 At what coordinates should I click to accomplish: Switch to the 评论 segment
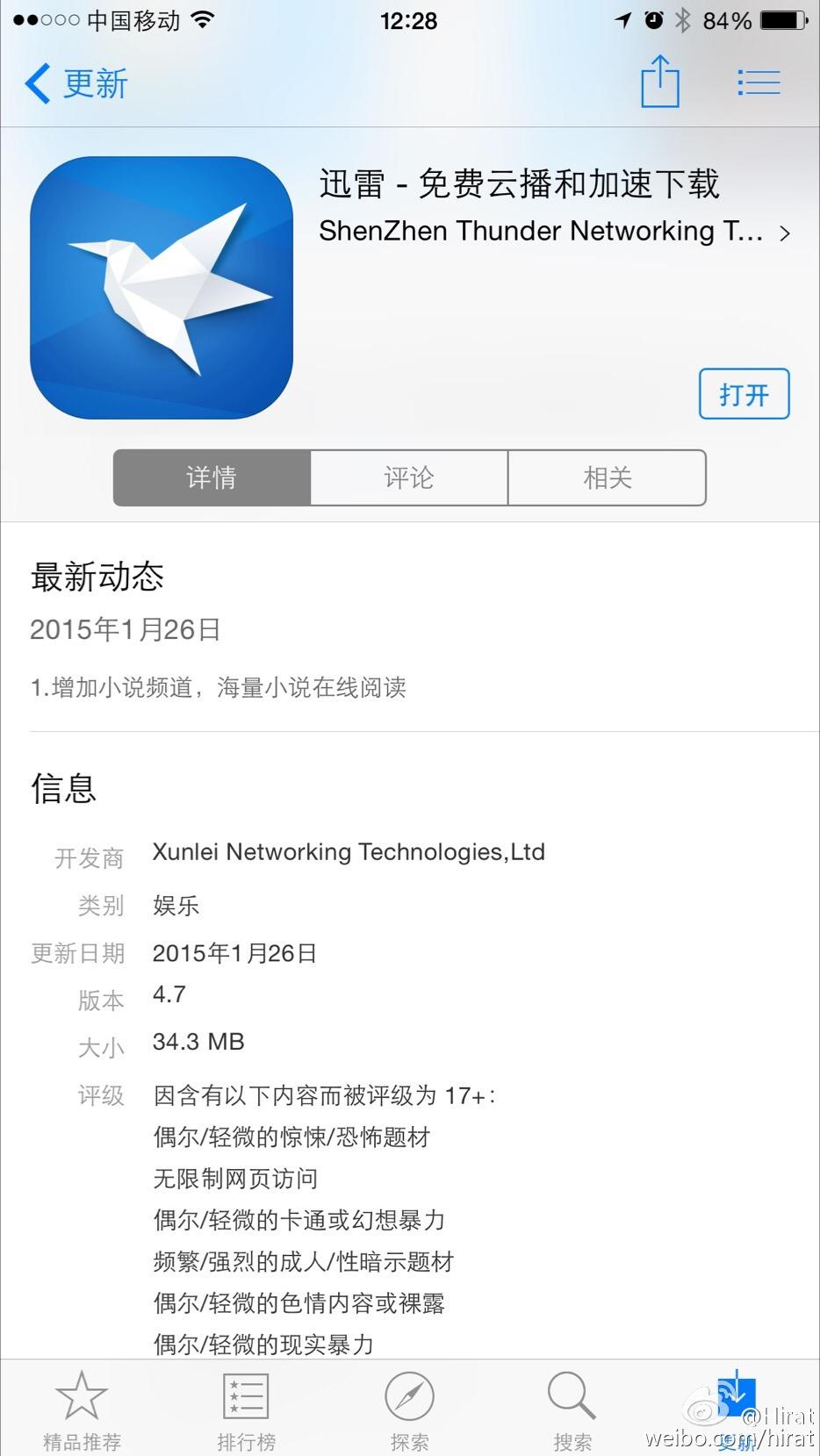pyautogui.click(x=409, y=477)
